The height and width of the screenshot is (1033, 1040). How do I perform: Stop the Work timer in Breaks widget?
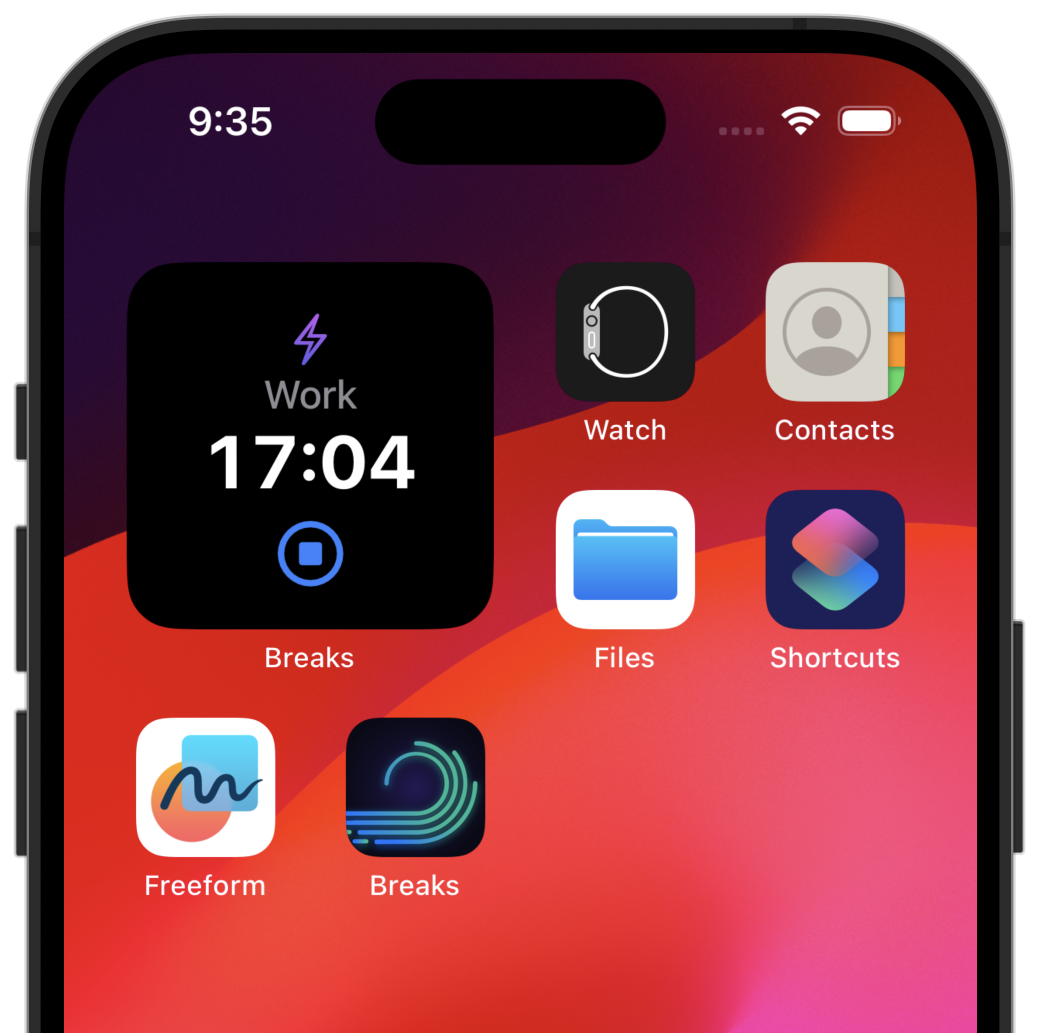310,553
